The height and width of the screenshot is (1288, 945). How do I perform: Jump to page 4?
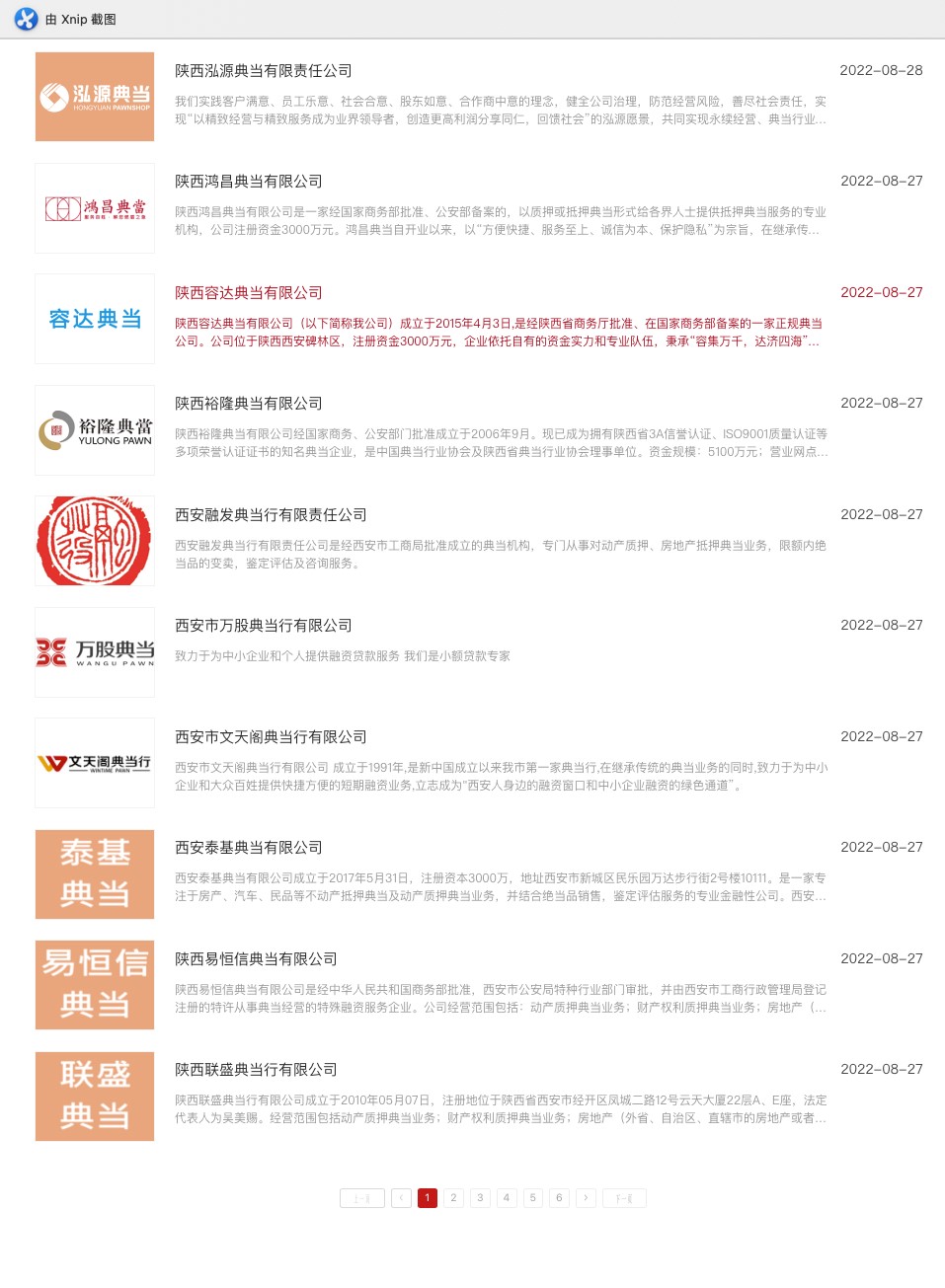pos(507,1198)
